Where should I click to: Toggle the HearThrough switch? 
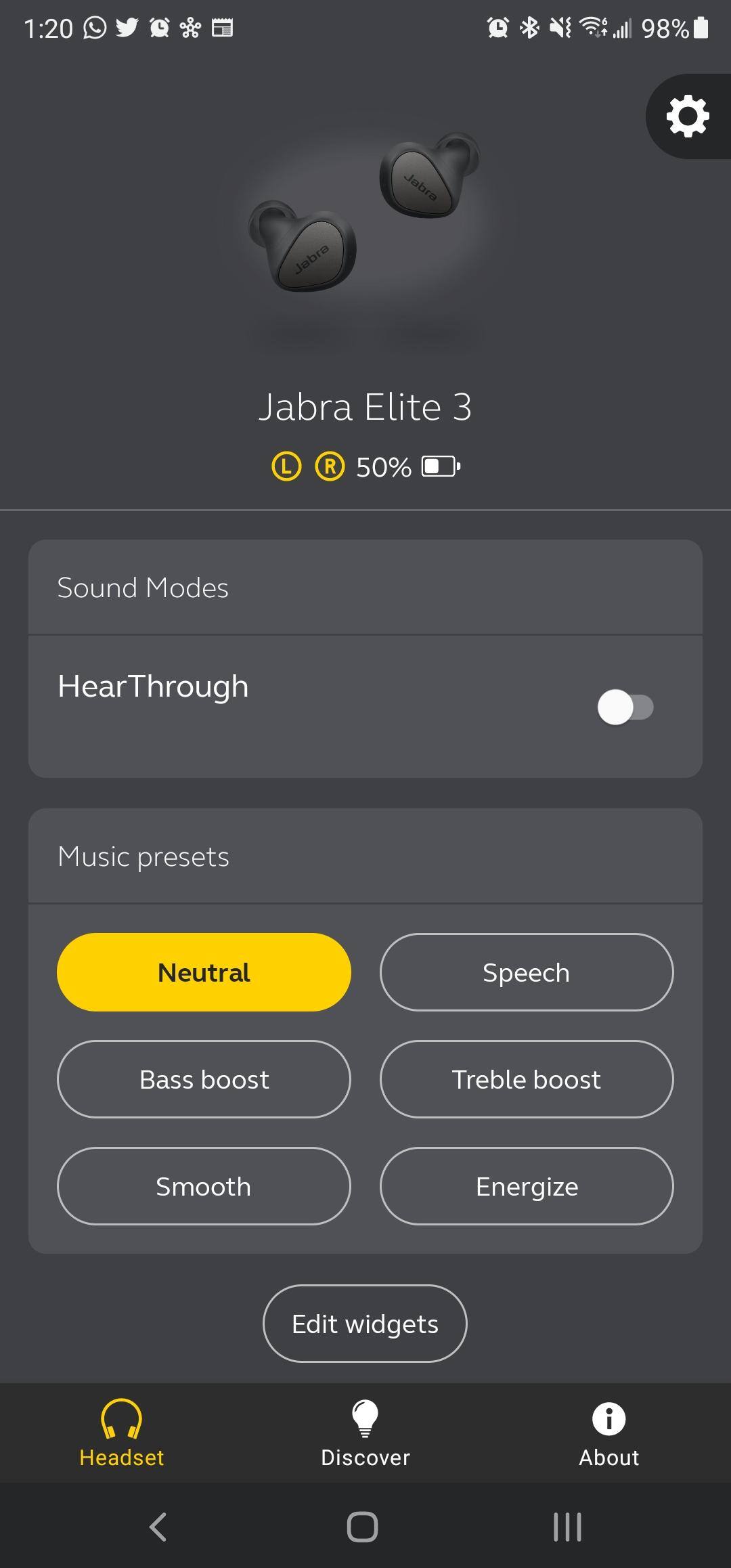(x=625, y=707)
